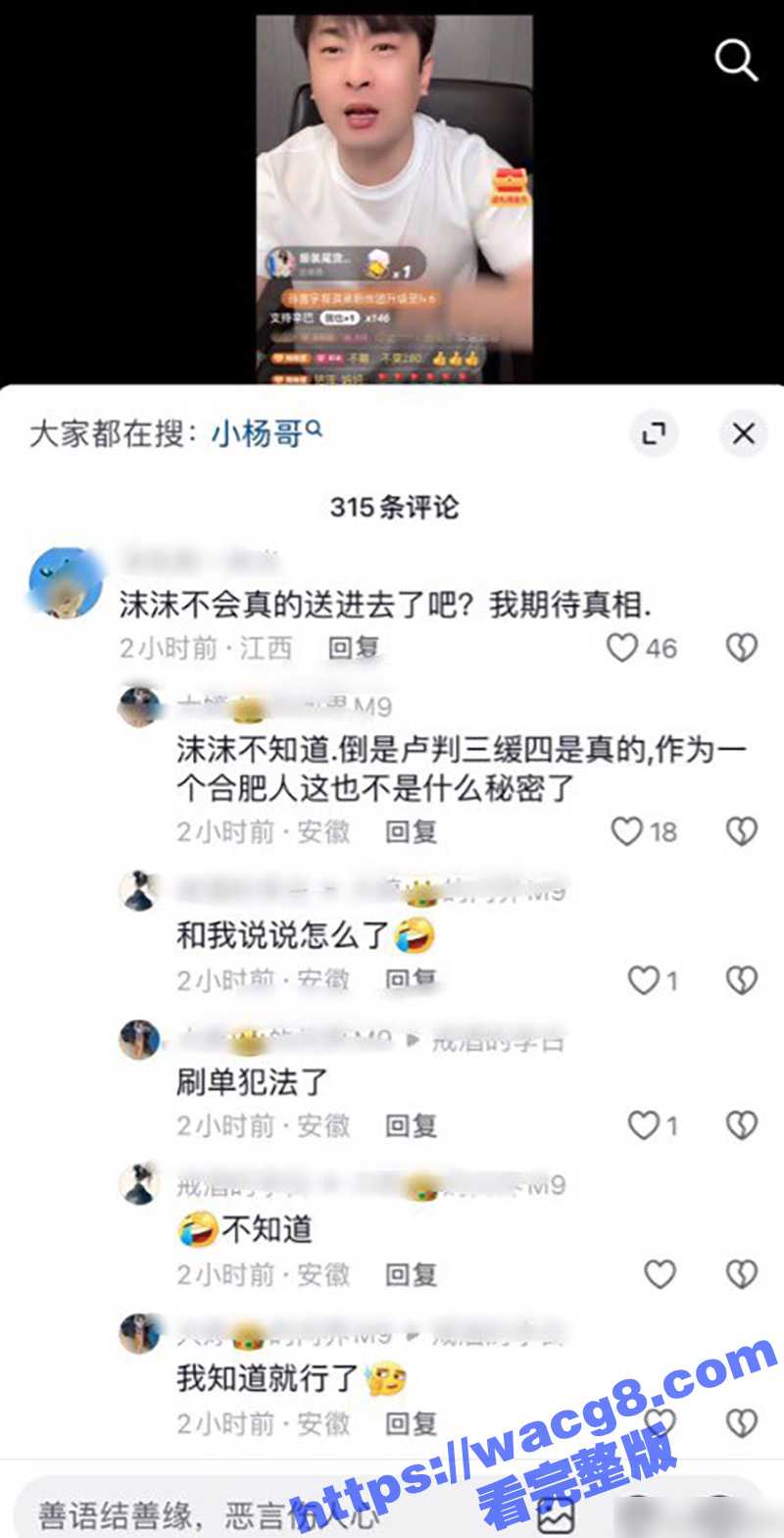Open the first commenter's avatar profile
The height and width of the screenshot is (1538, 784).
click(67, 584)
